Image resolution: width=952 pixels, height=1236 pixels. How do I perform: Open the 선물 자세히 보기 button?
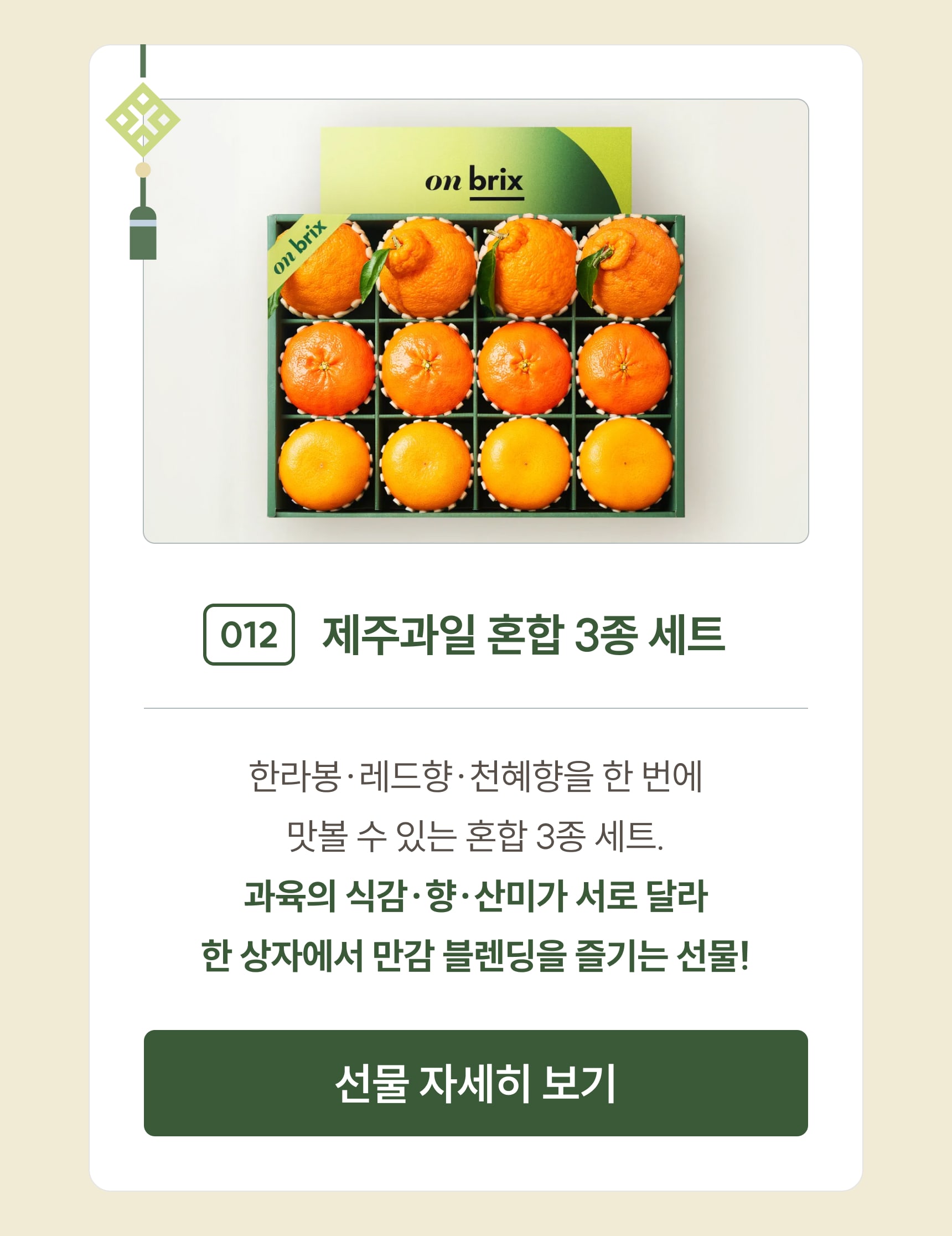[475, 1083]
